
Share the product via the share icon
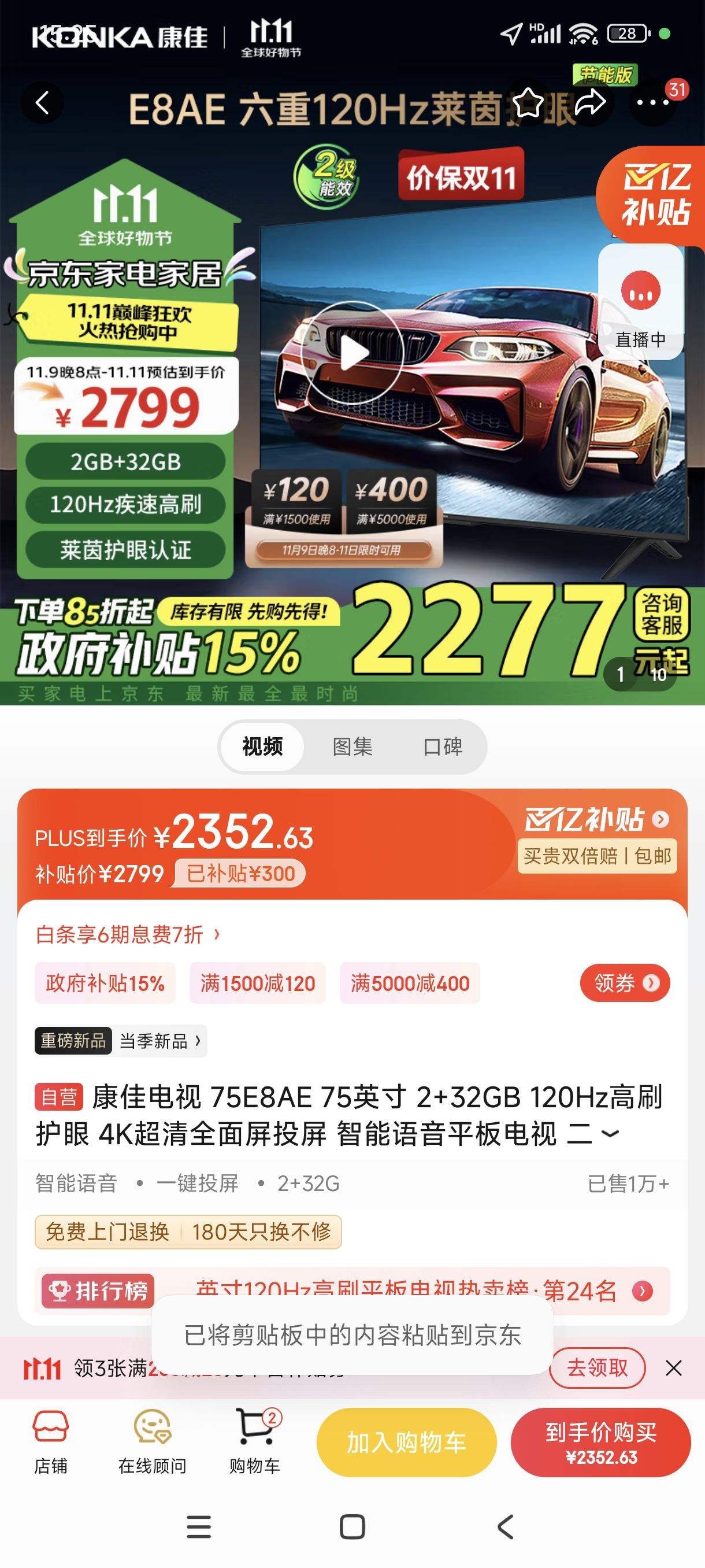[x=589, y=104]
